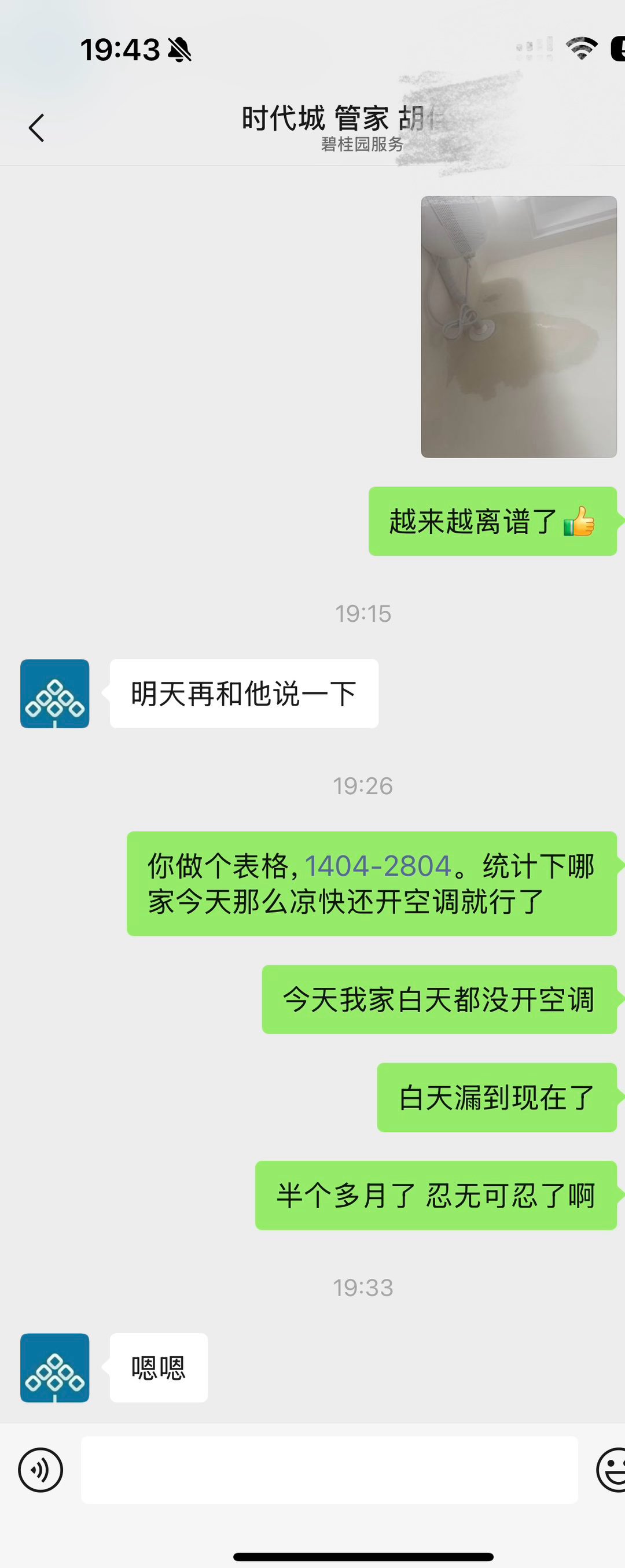Open the butler's avatar beside 明天再和他说一下
The image size is (625, 1568).
pyautogui.click(x=55, y=694)
